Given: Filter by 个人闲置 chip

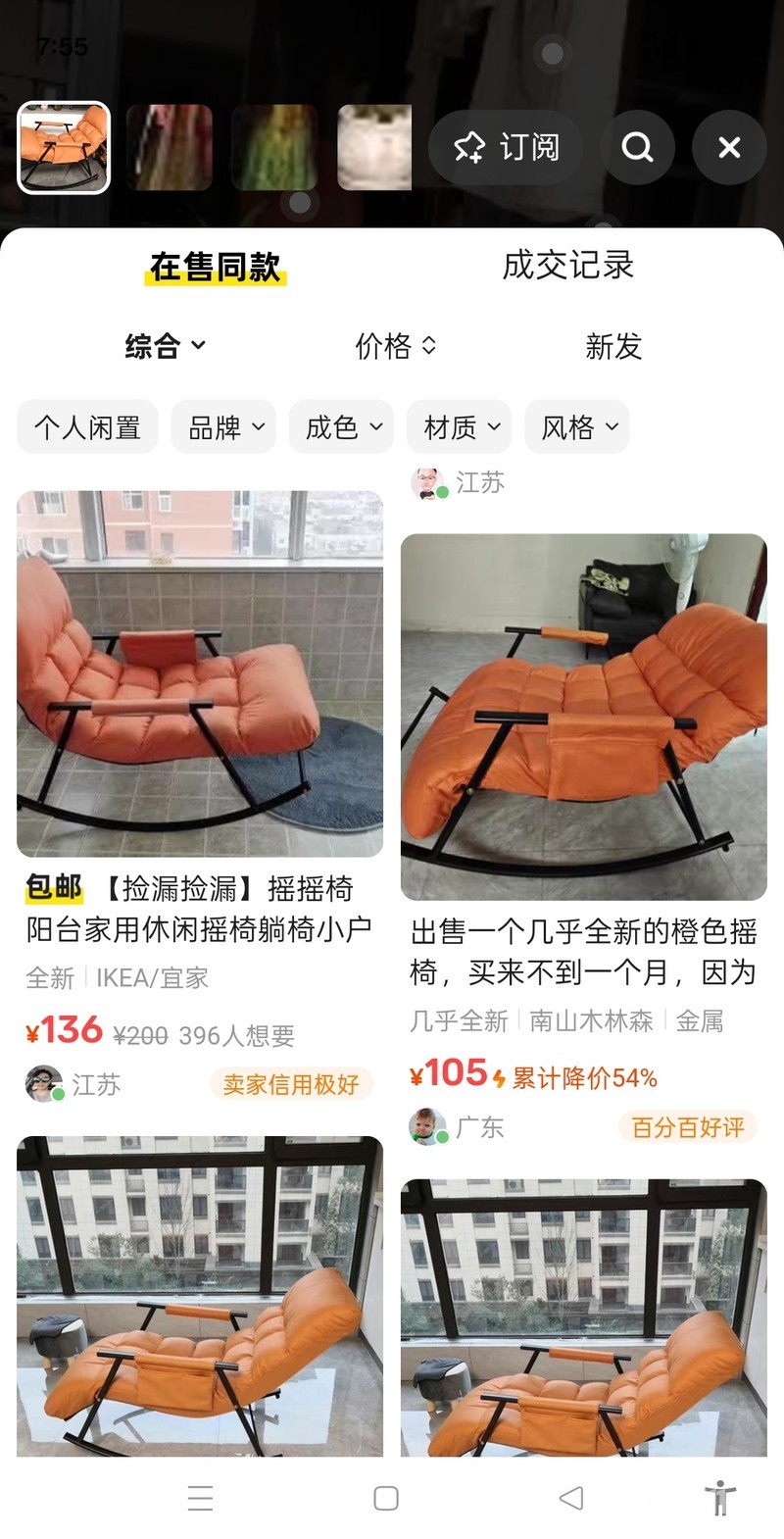Looking at the screenshot, I should point(87,427).
